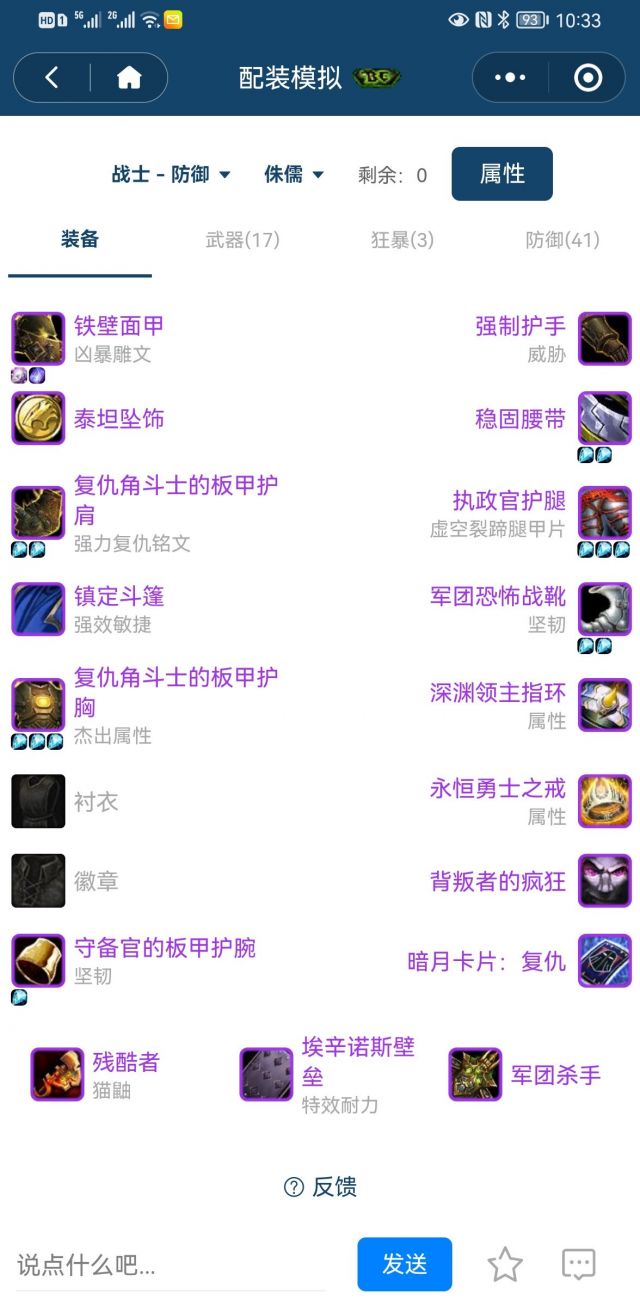Tap the 属性 button
This screenshot has width=640, height=1306.
[x=502, y=174]
